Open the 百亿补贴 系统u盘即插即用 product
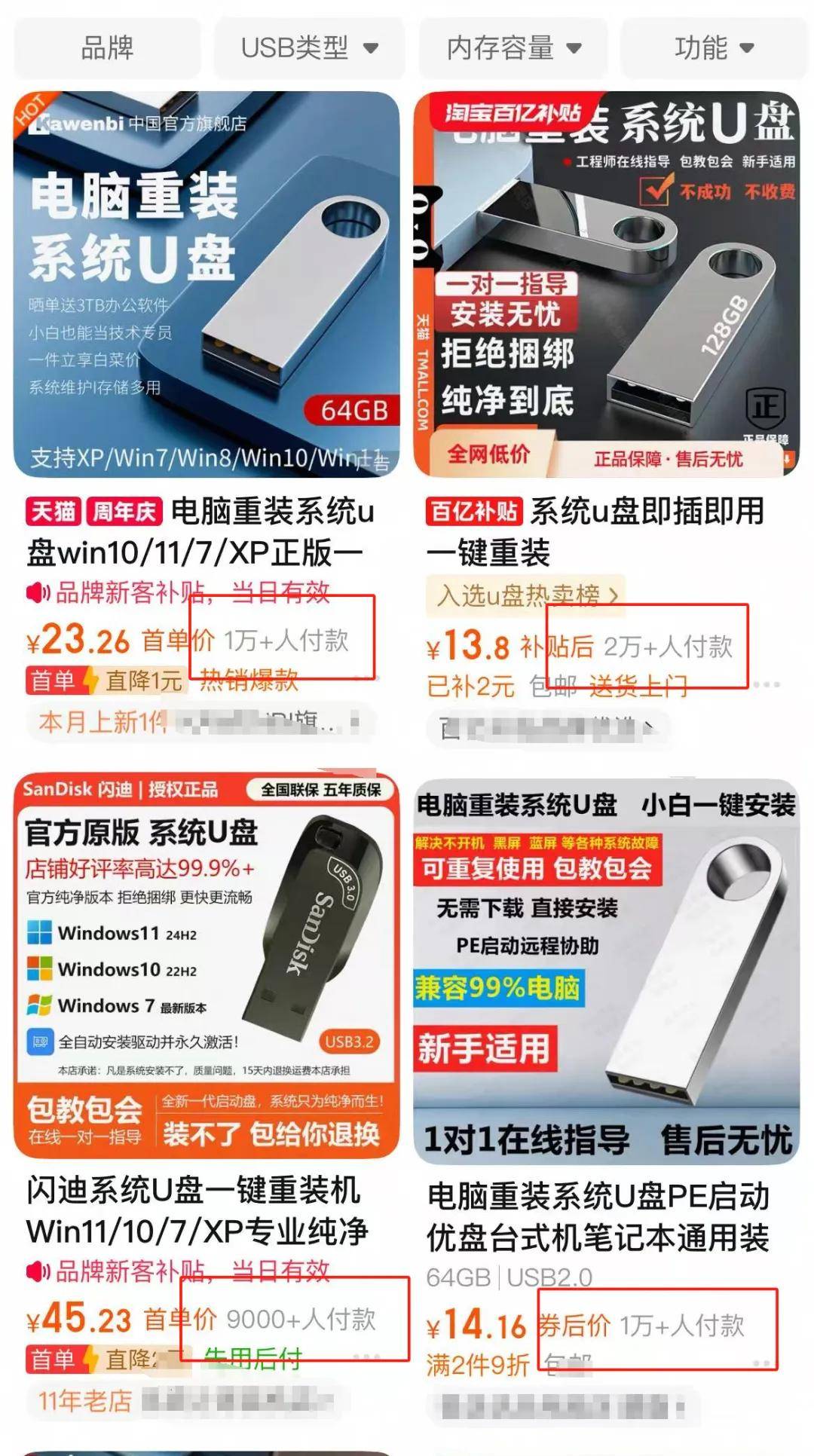Viewport: 814px width, 1456px height. (x=606, y=285)
